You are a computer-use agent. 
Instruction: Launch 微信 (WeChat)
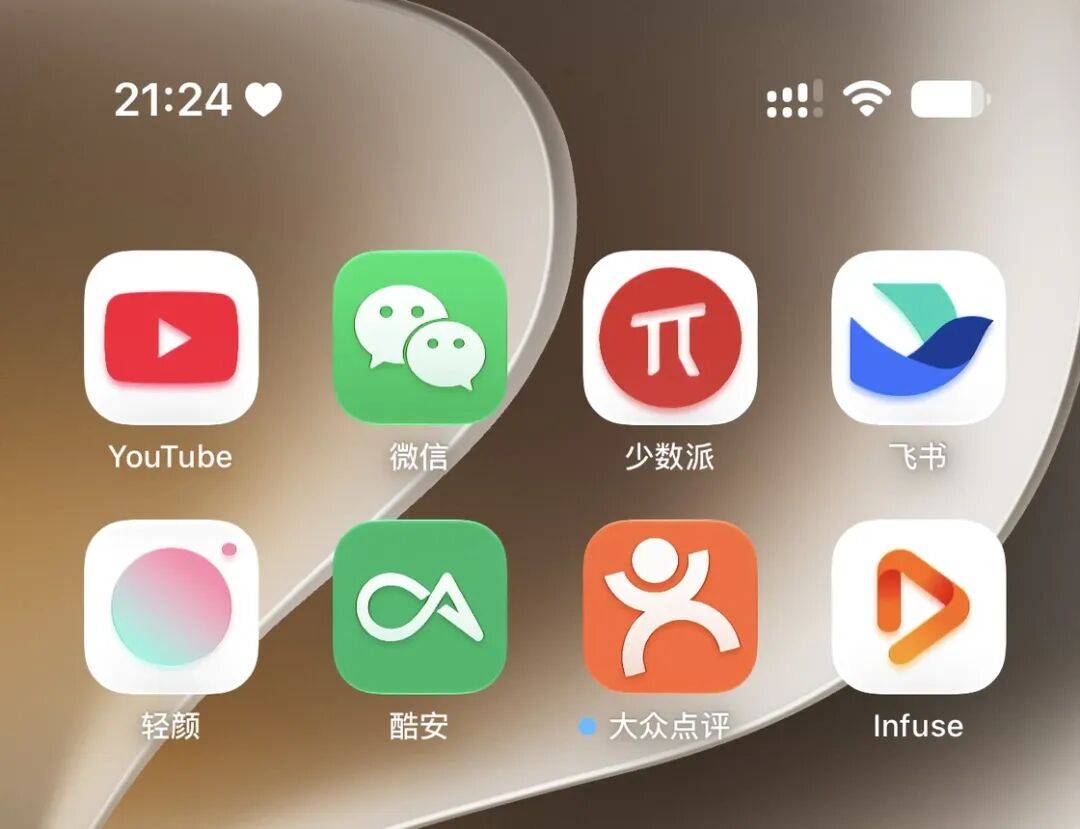click(419, 337)
